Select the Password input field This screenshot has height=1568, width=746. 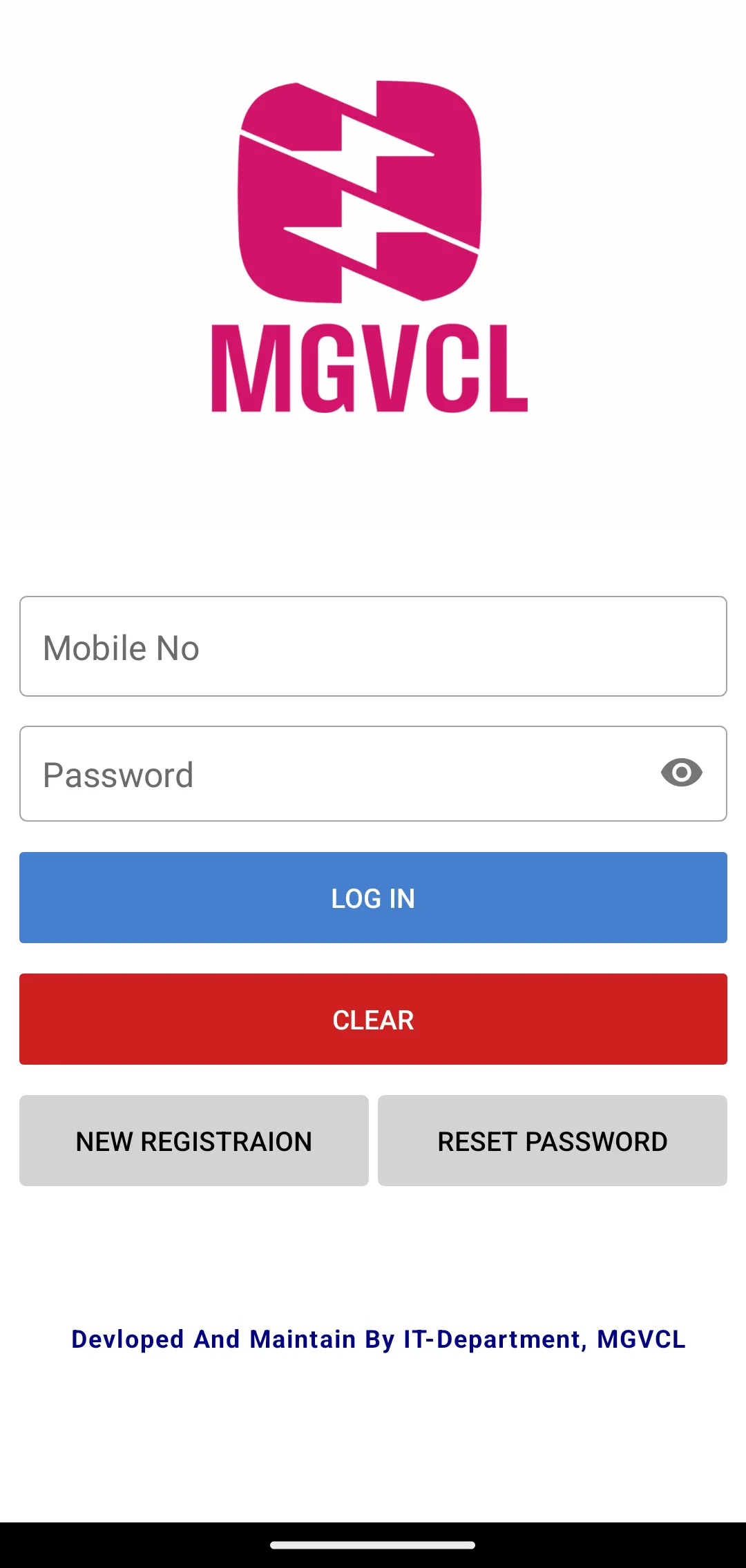[x=332, y=774]
